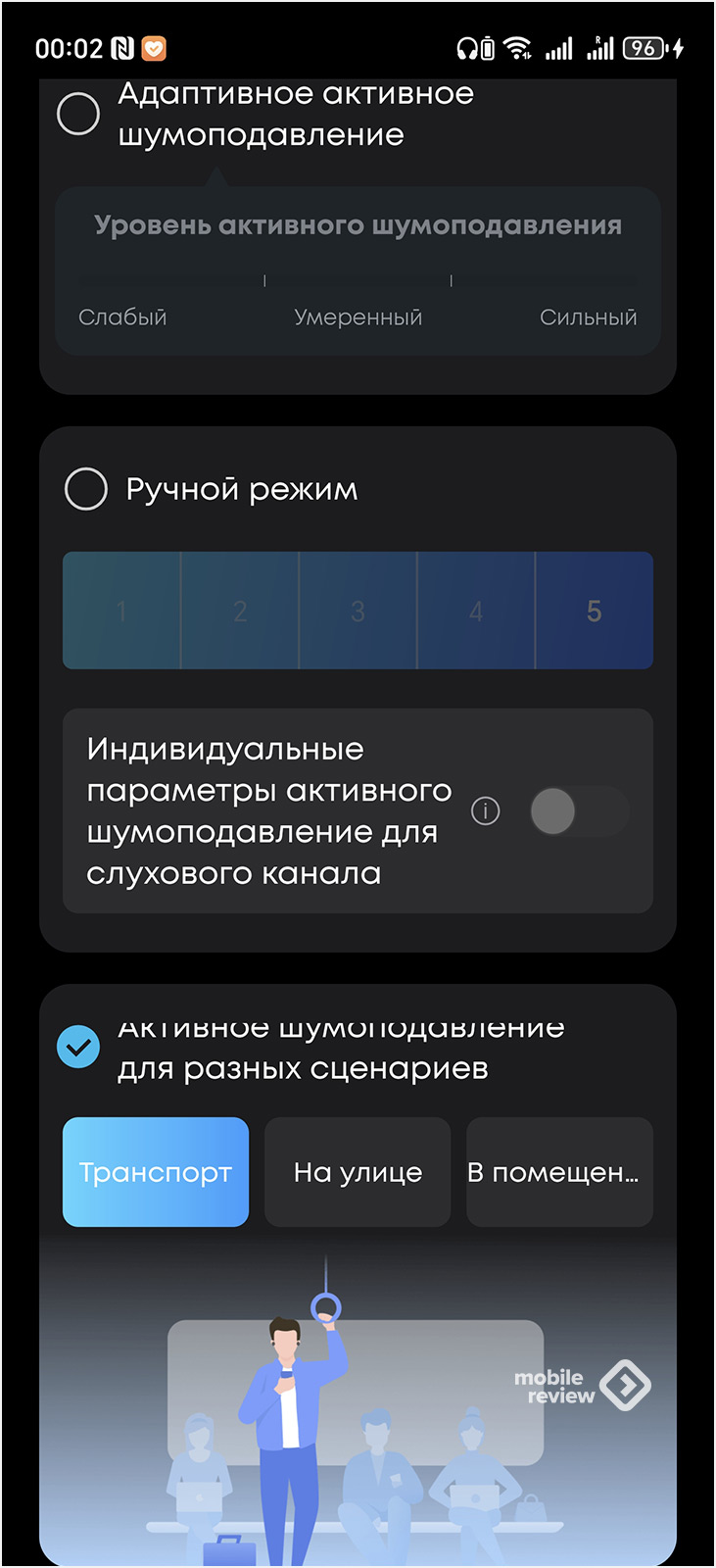Choose the В помещении scenario

point(559,1172)
